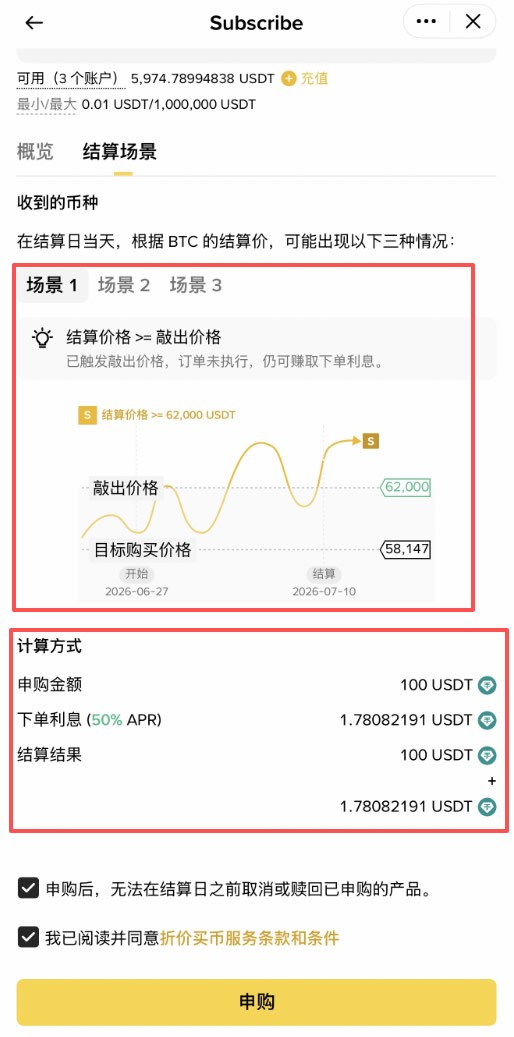Viewport: 514px width, 1037px height.
Task: Select the 结算场景 tab
Action: click(120, 151)
